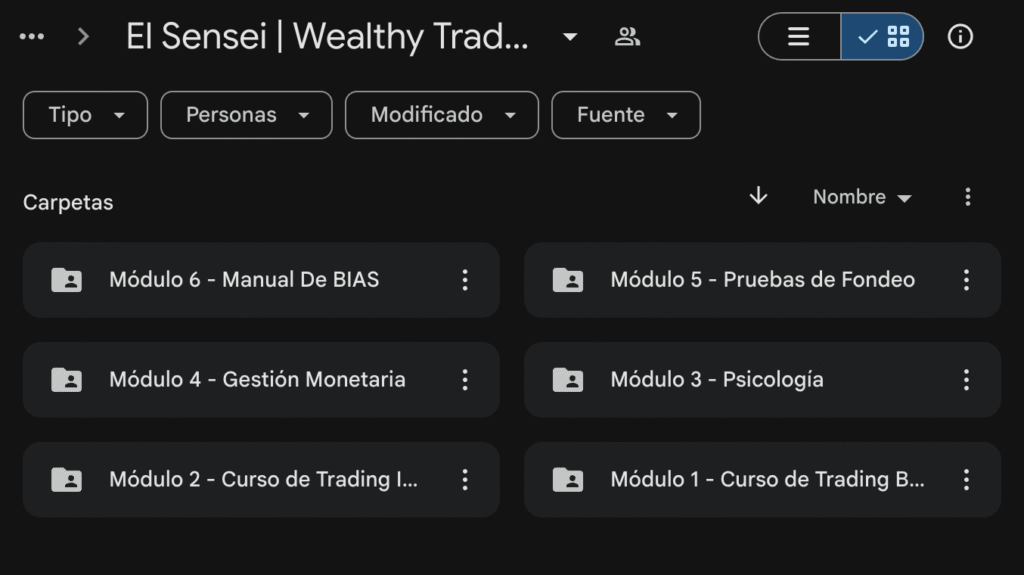Switch to grid view
1024x575 pixels.
pos(883,37)
